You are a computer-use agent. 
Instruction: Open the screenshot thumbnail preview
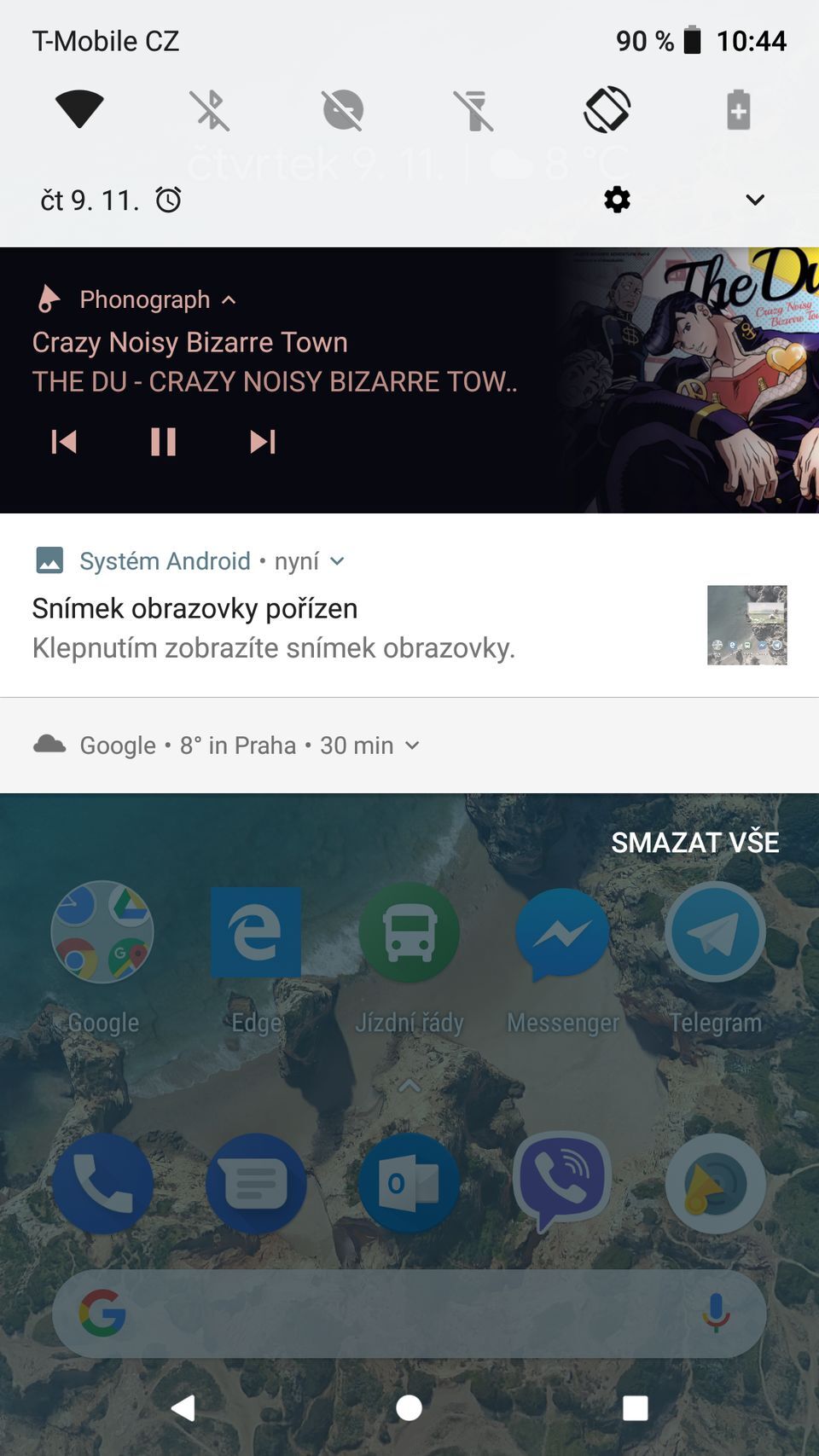point(746,625)
